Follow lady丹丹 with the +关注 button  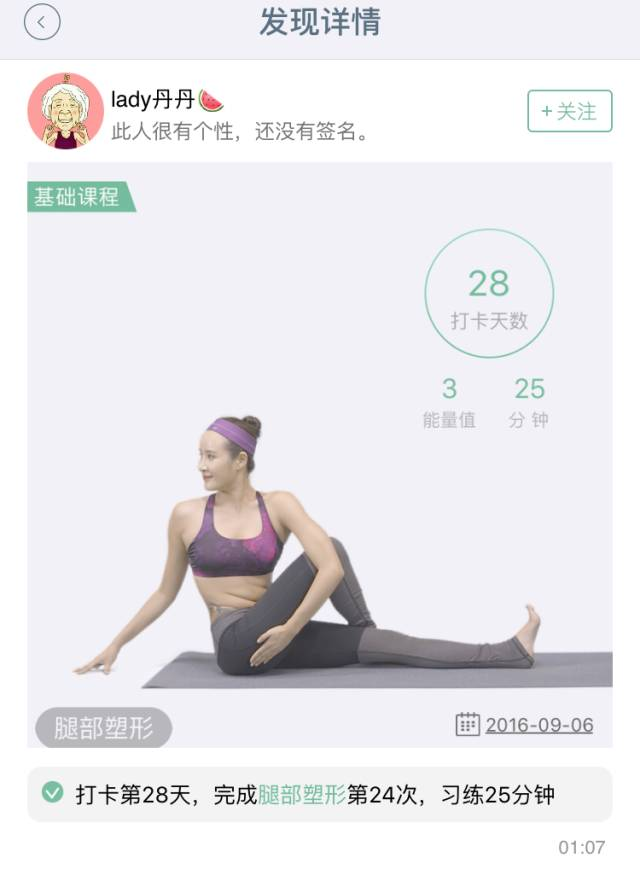tap(569, 111)
